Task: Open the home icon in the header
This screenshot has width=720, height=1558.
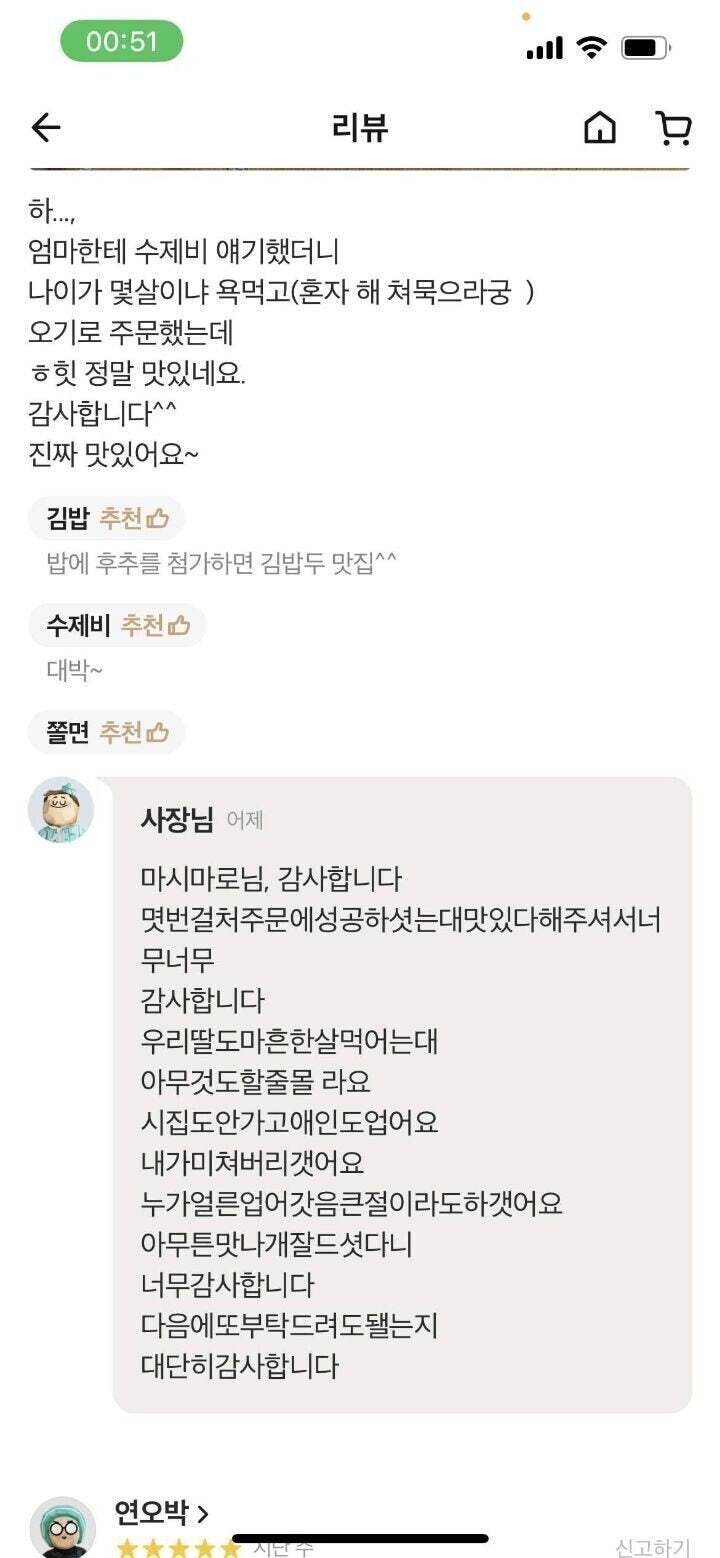Action: [x=599, y=128]
